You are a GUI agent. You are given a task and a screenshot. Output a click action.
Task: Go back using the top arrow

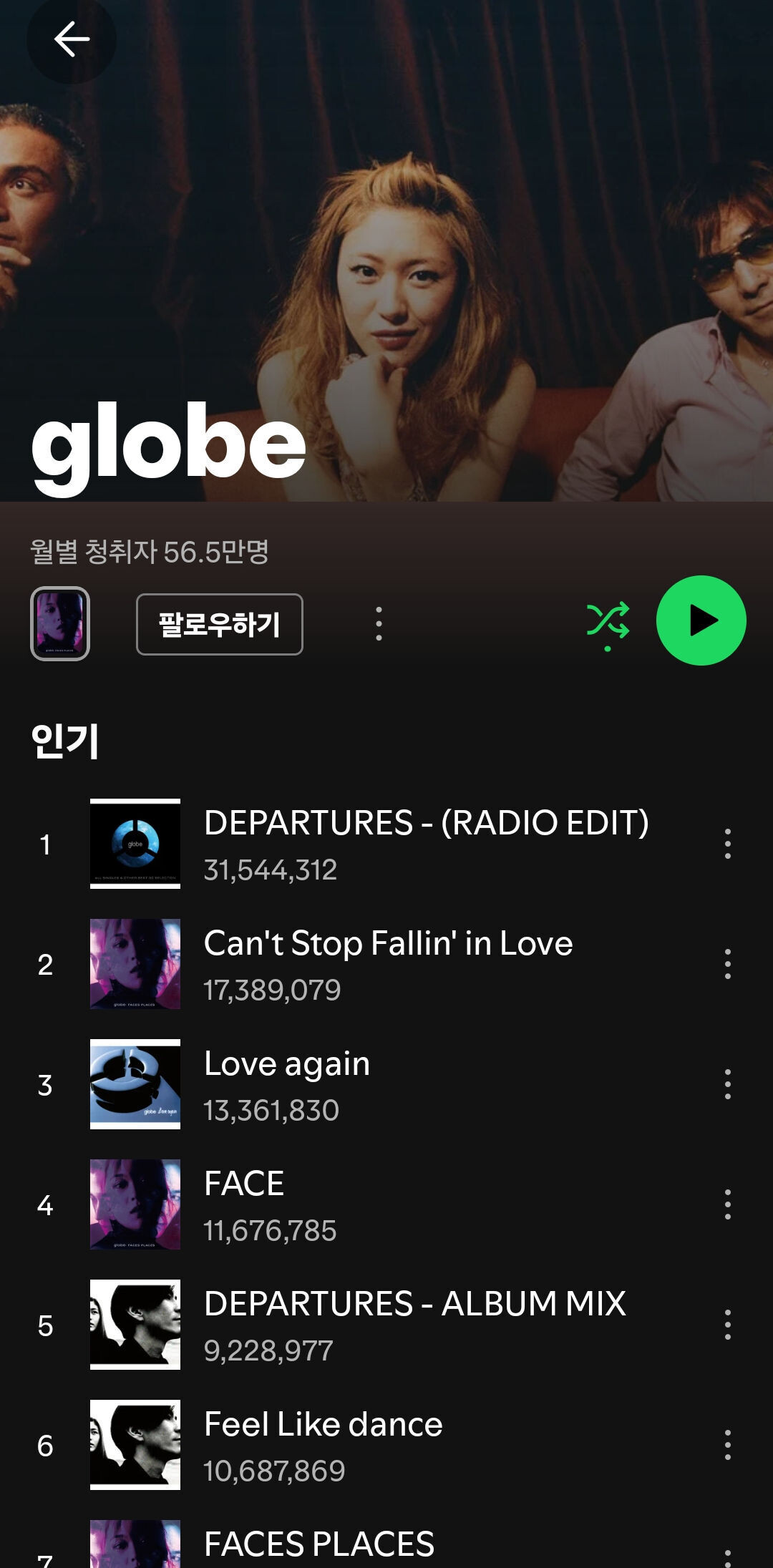72,39
